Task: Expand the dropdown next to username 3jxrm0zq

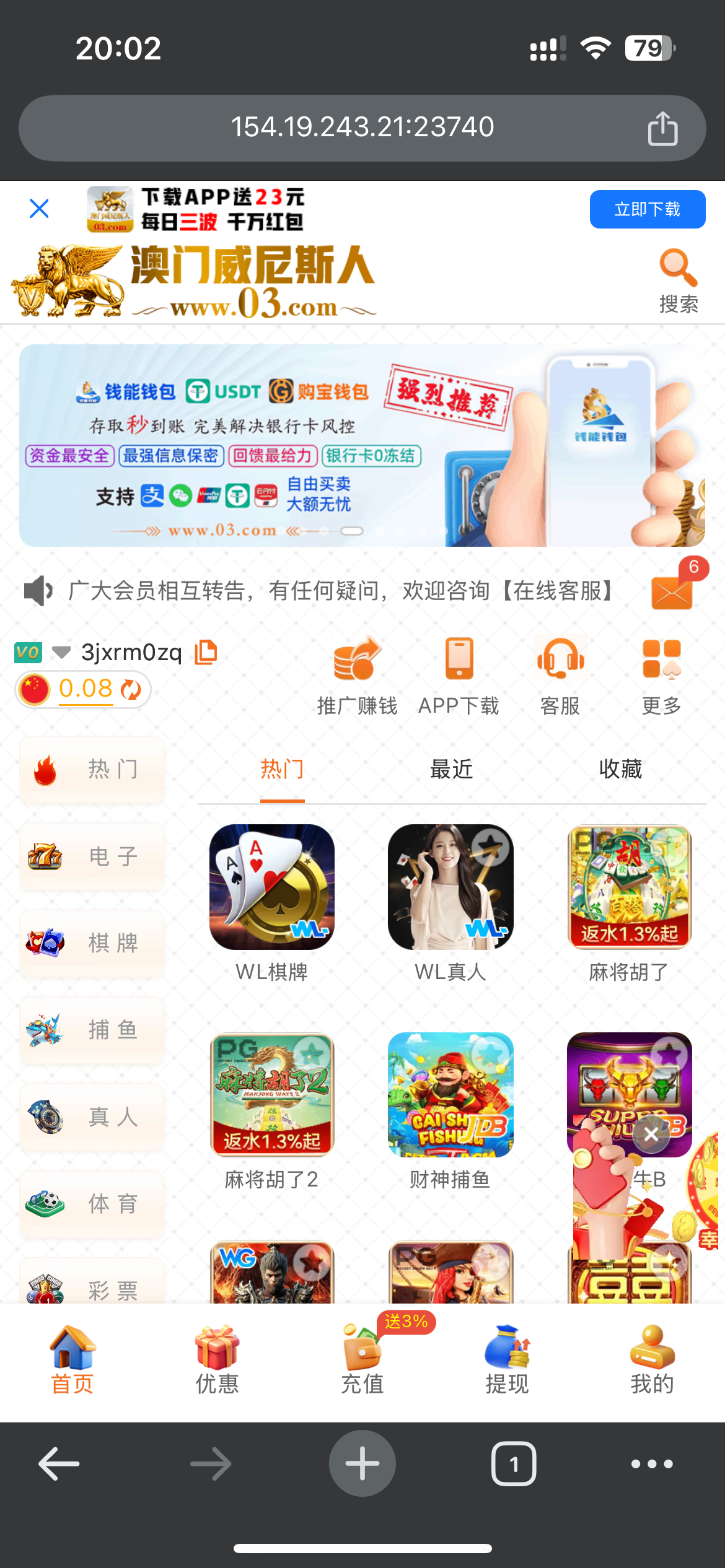Action: (x=61, y=652)
